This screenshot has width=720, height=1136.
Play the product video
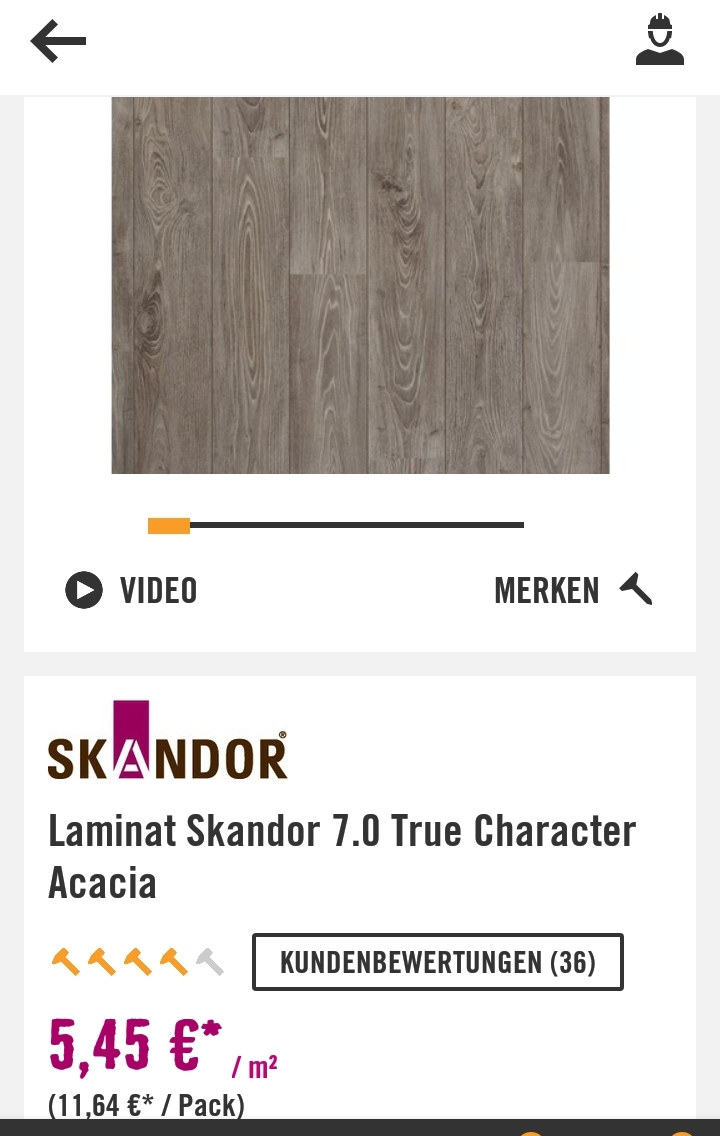coord(131,590)
